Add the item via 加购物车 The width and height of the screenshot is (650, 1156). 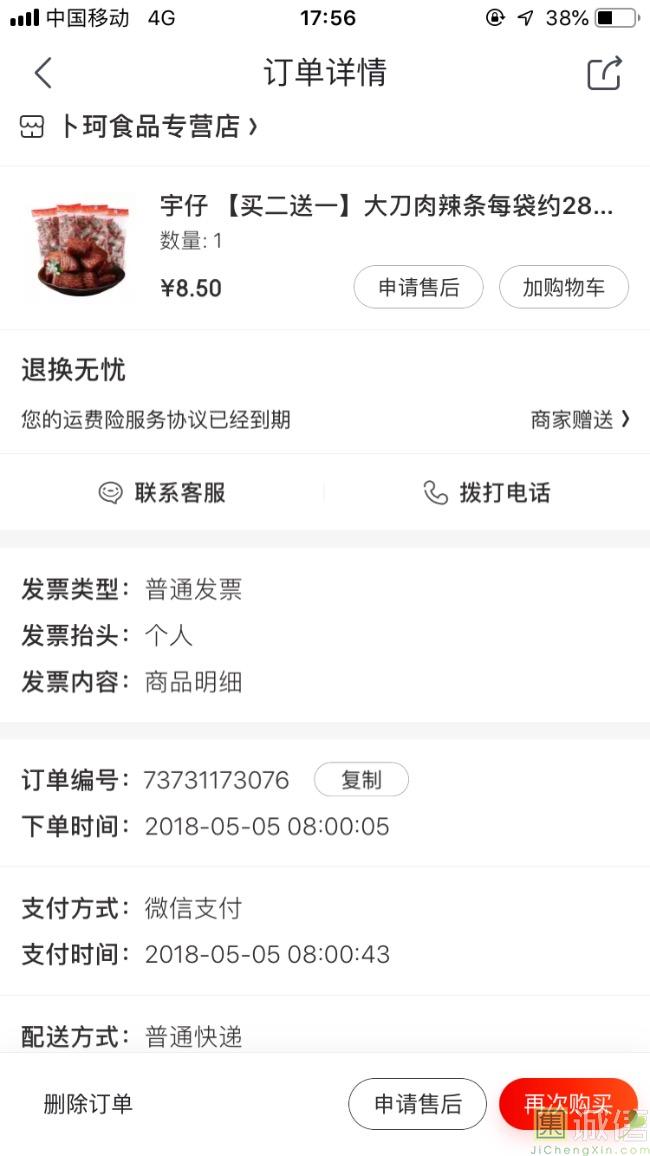(563, 288)
